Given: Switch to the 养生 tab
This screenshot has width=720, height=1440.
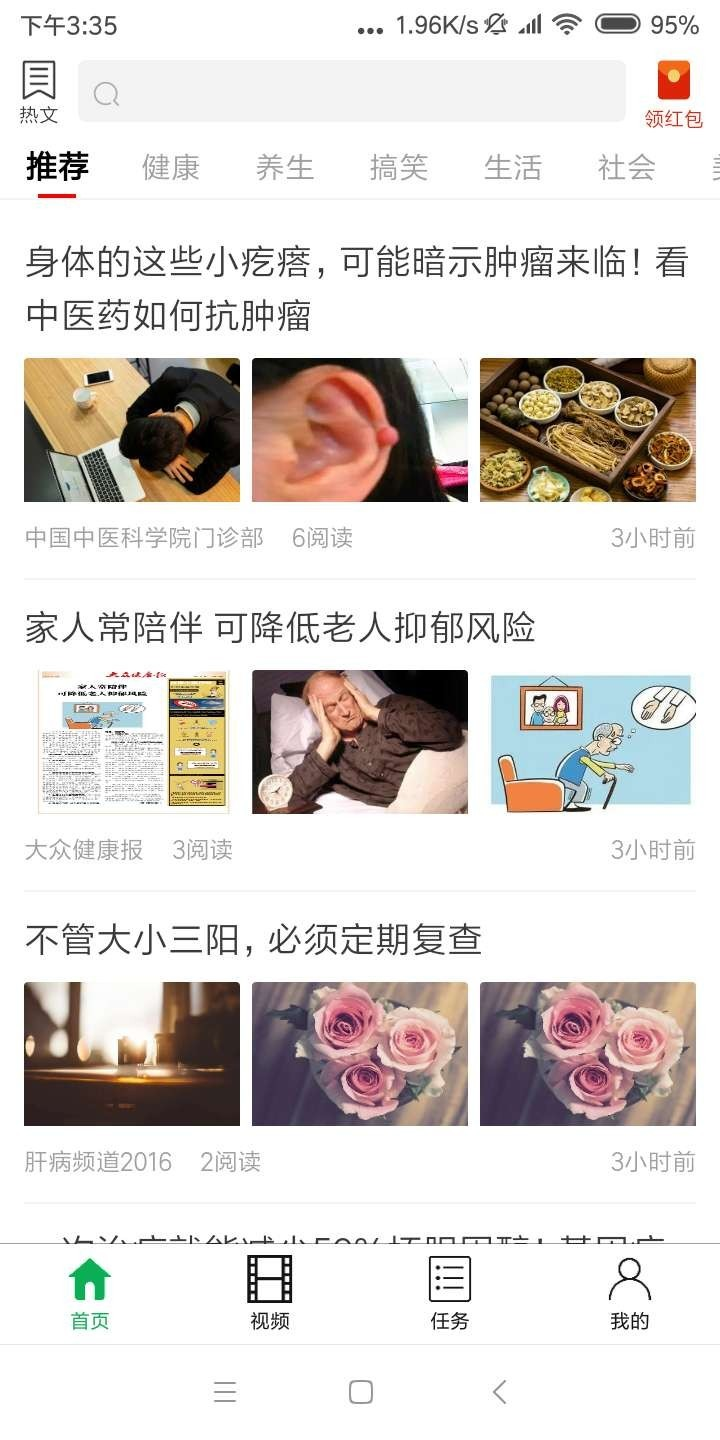Looking at the screenshot, I should pyautogui.click(x=285, y=168).
